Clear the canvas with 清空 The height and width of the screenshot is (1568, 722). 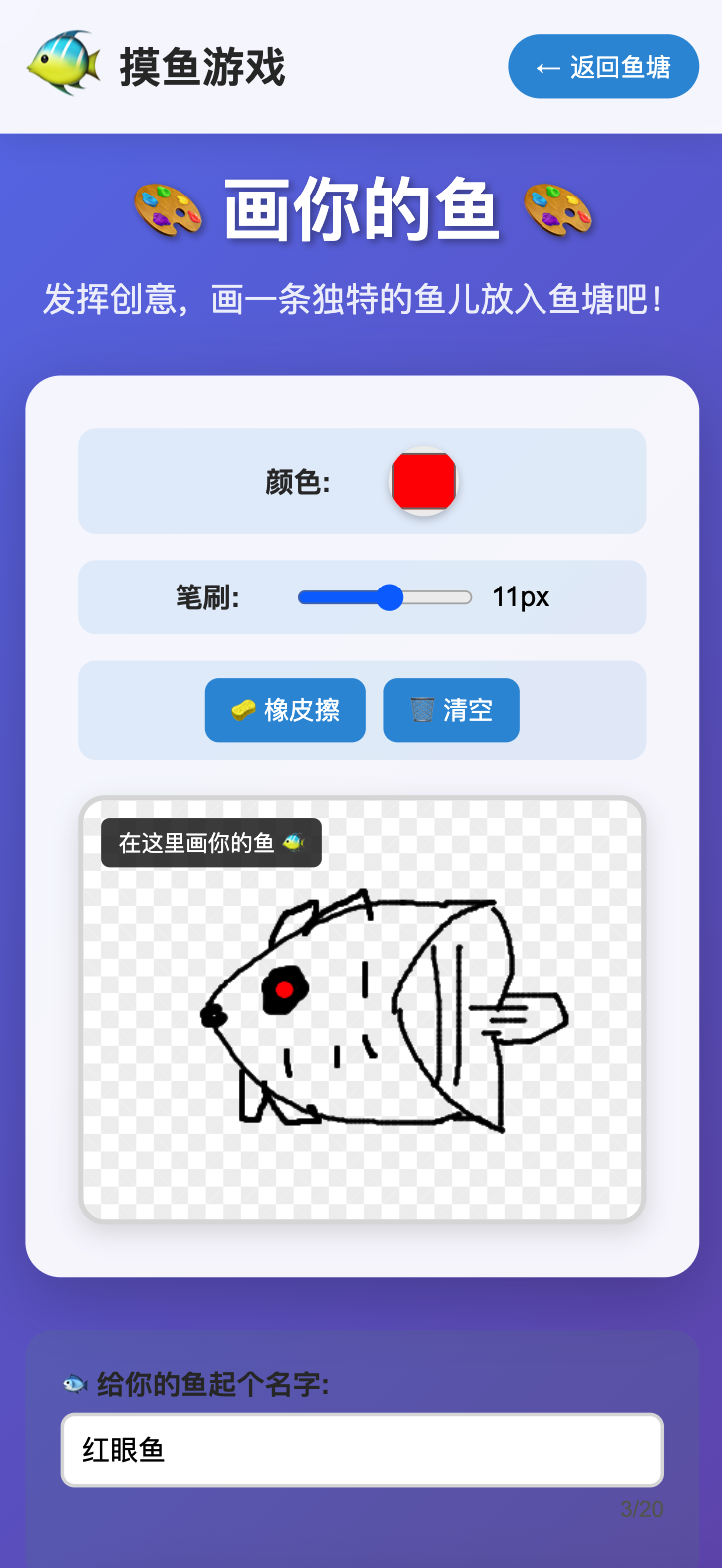(x=451, y=710)
